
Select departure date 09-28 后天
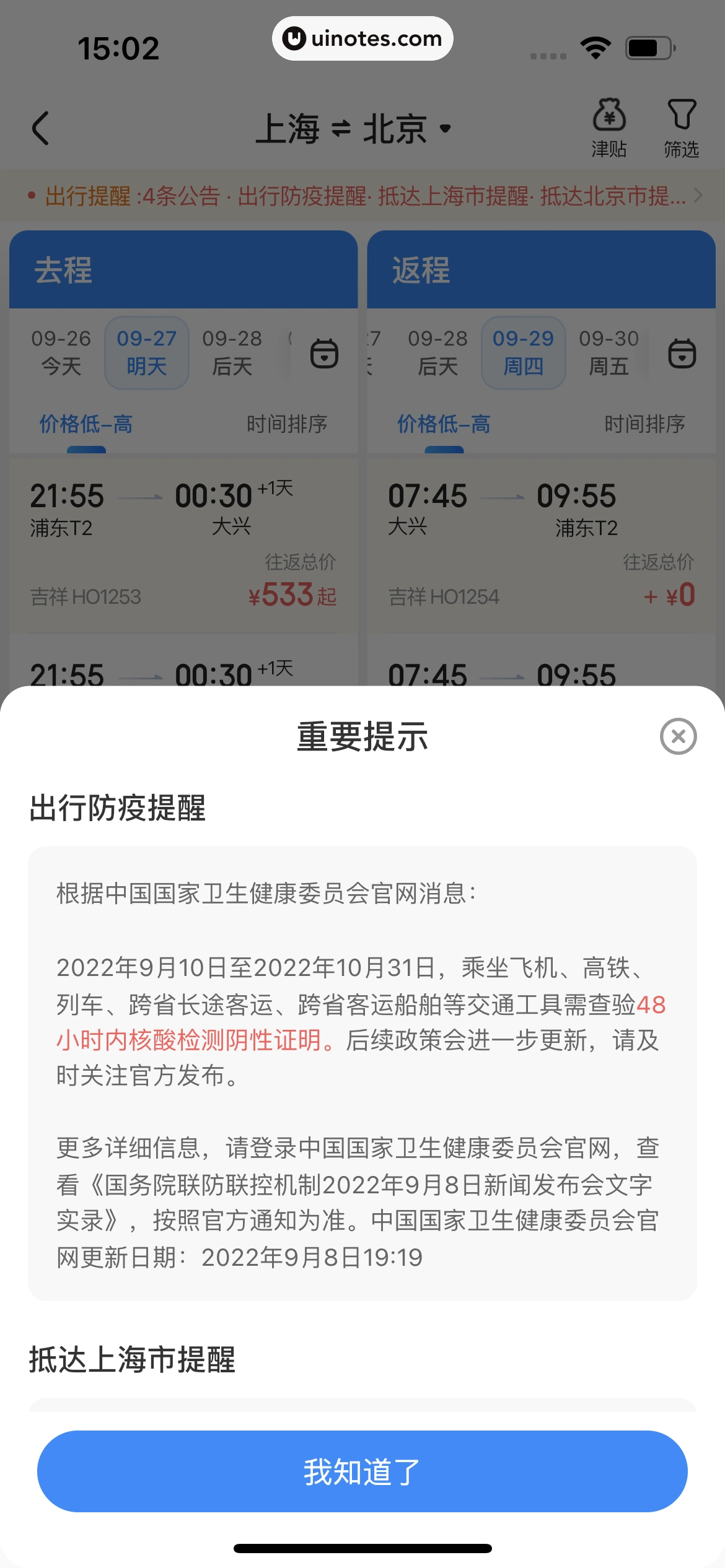click(232, 352)
